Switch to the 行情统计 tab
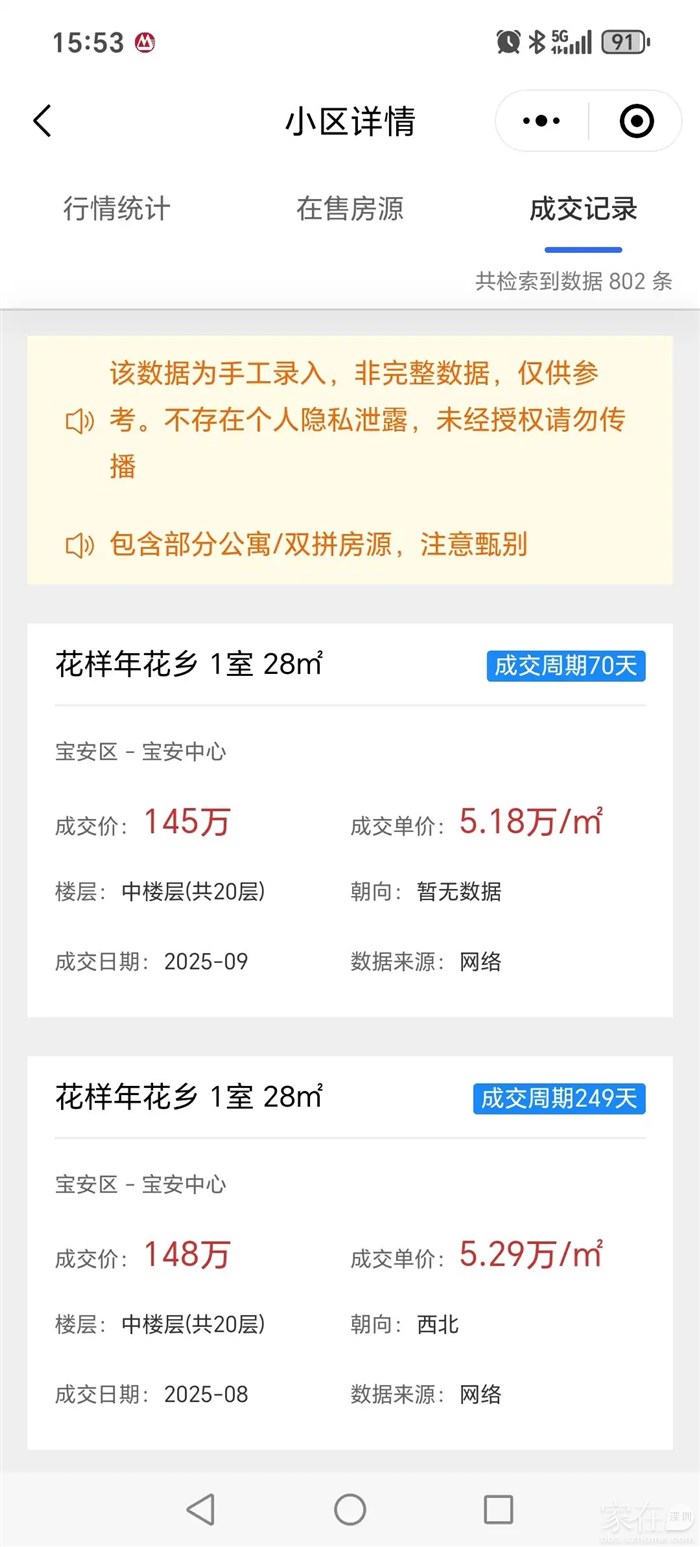This screenshot has height=1547, width=700. (117, 209)
